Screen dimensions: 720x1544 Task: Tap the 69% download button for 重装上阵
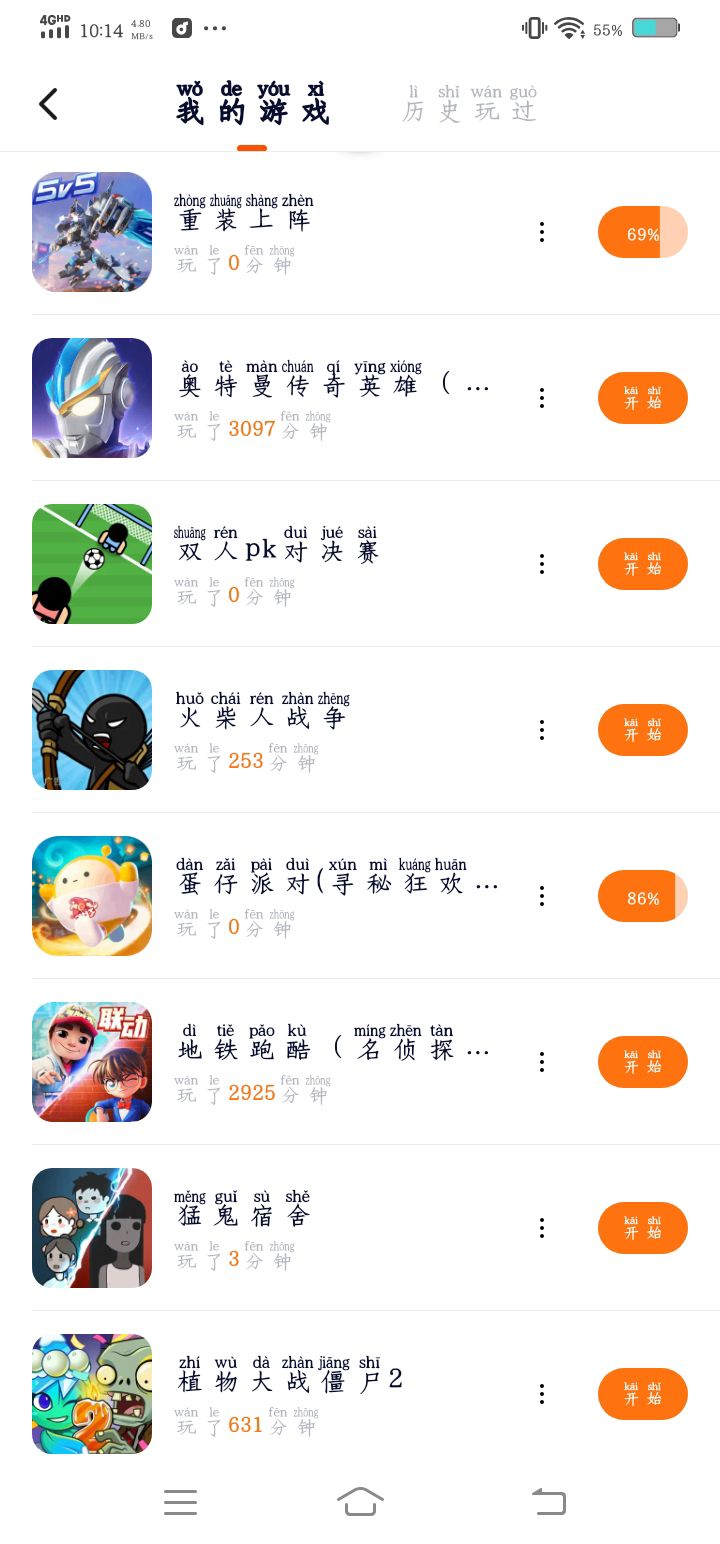click(642, 233)
